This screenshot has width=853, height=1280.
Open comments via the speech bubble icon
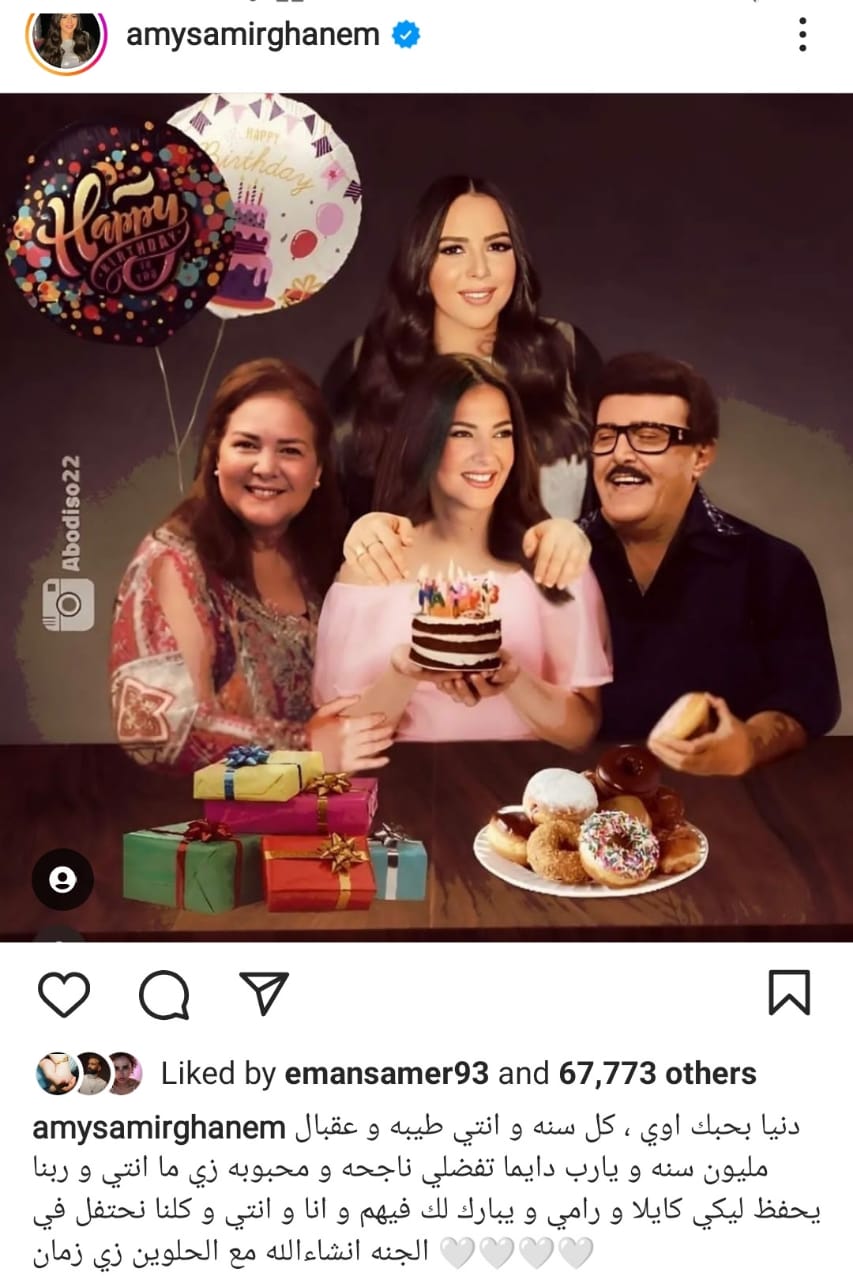pyautogui.click(x=164, y=994)
